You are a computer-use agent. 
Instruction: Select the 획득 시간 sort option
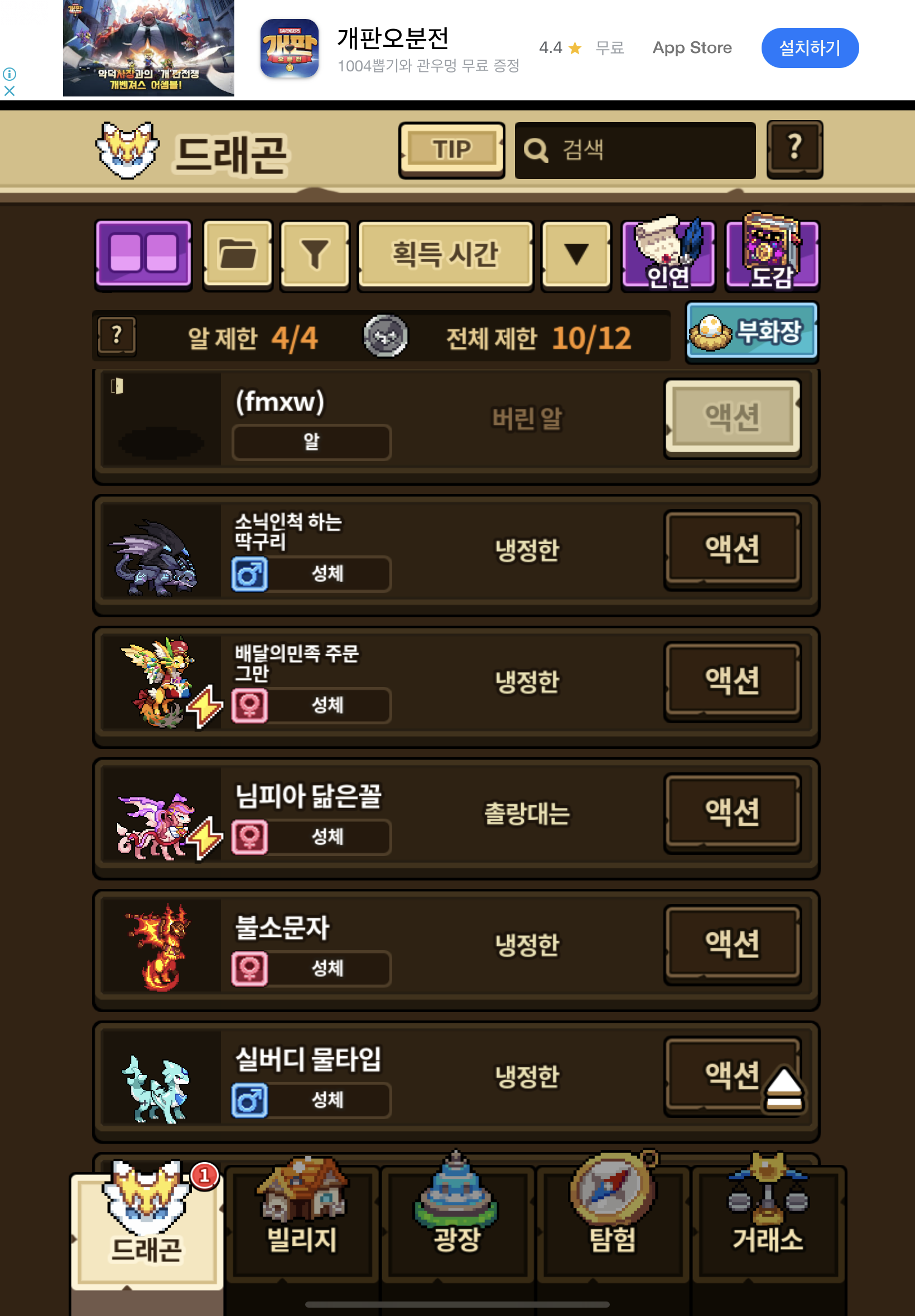click(x=445, y=254)
